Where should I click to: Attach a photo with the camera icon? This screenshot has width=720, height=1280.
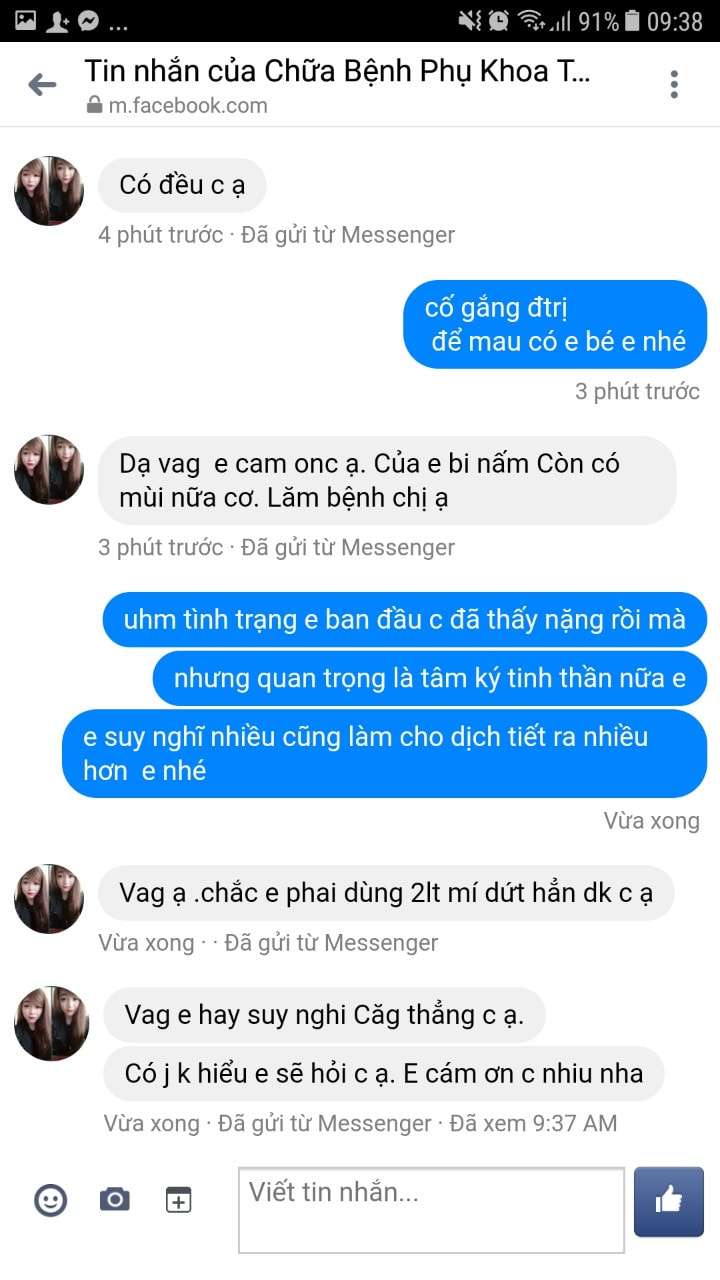point(114,1199)
